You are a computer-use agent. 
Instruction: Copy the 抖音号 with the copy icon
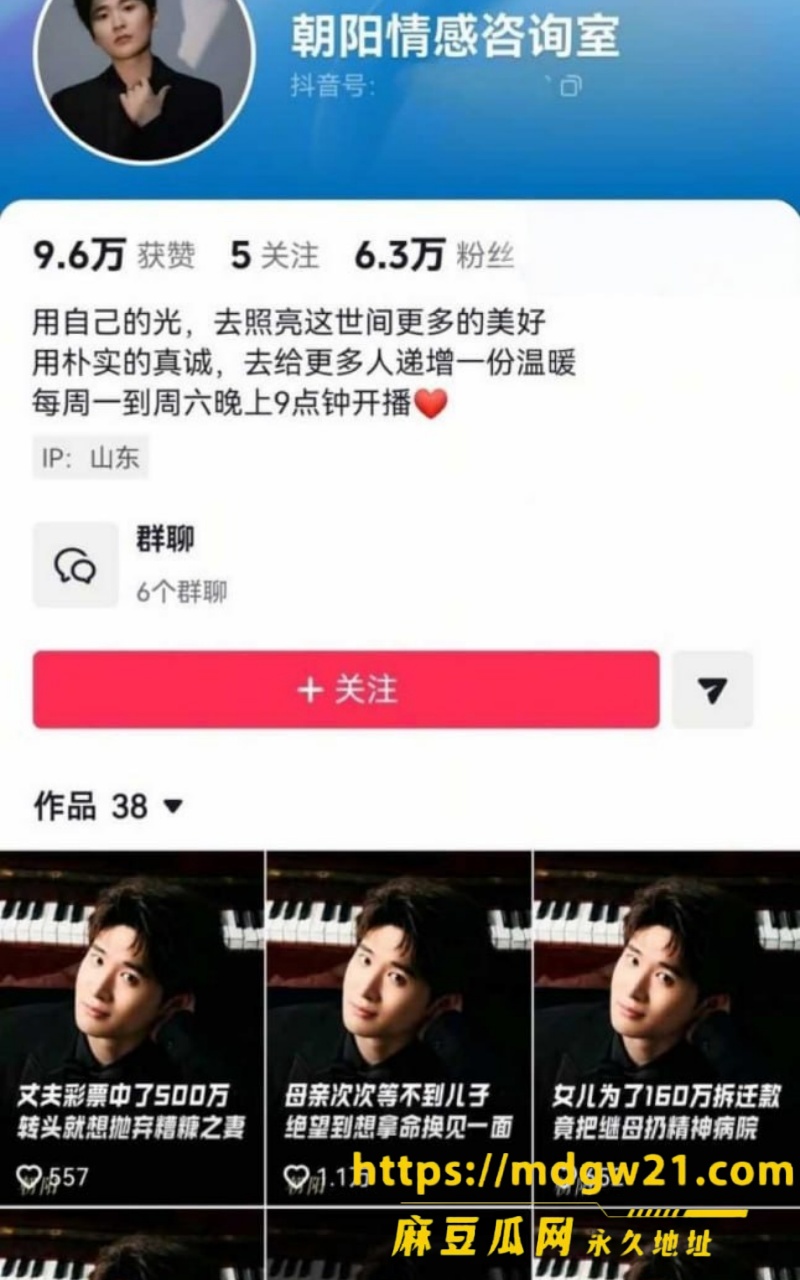point(570,87)
